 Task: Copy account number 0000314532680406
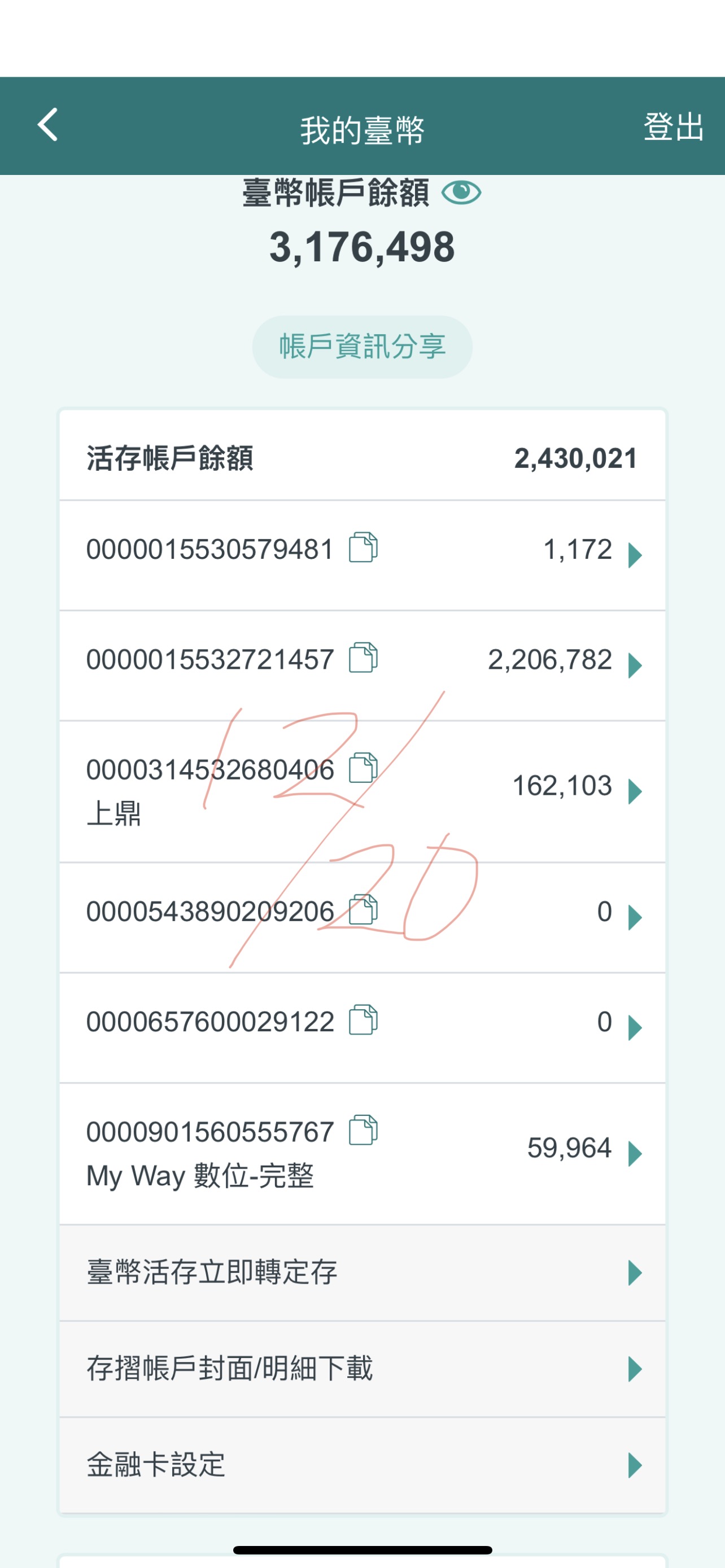click(x=363, y=768)
